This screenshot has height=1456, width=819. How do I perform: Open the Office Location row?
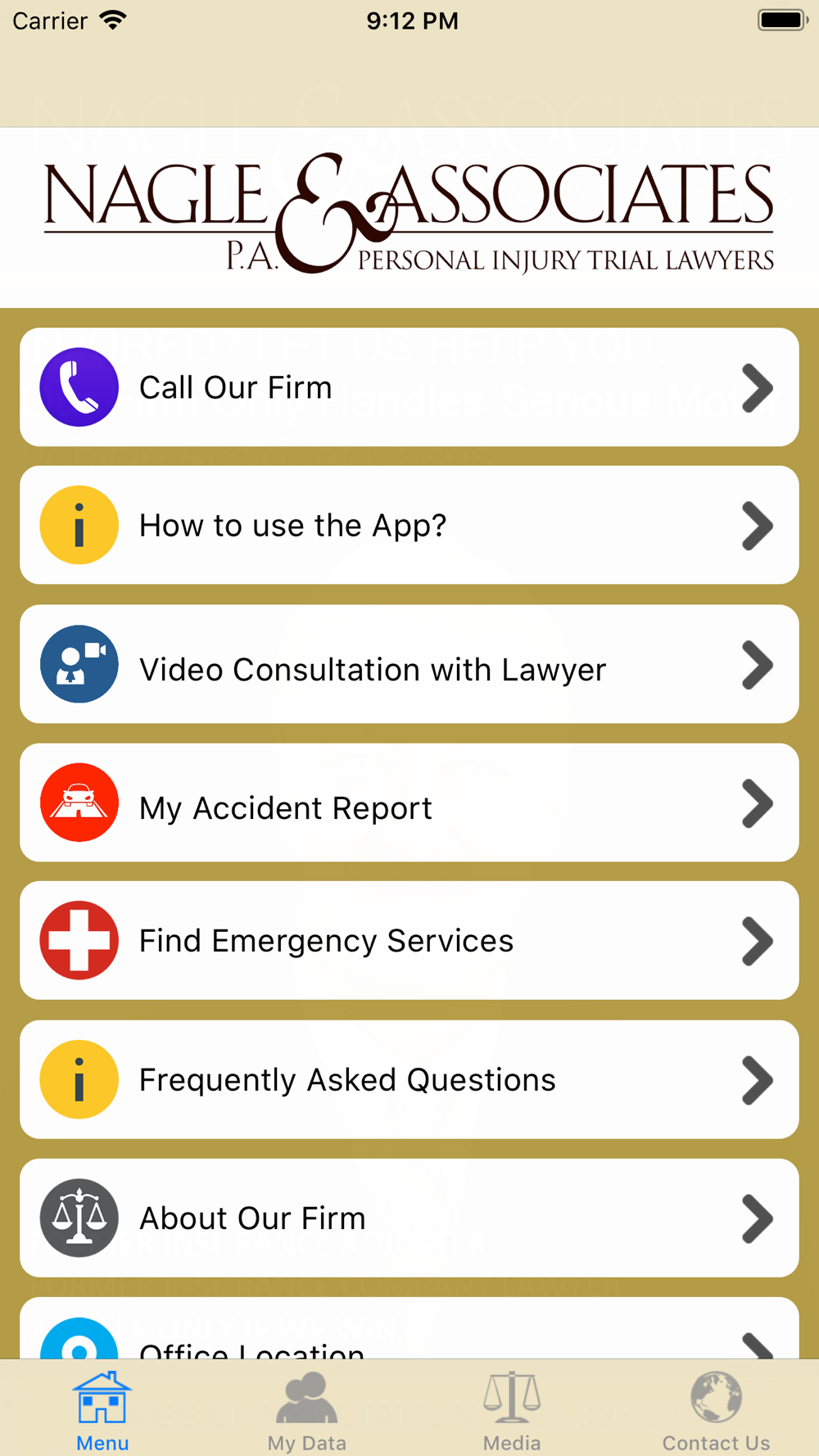click(x=409, y=1328)
